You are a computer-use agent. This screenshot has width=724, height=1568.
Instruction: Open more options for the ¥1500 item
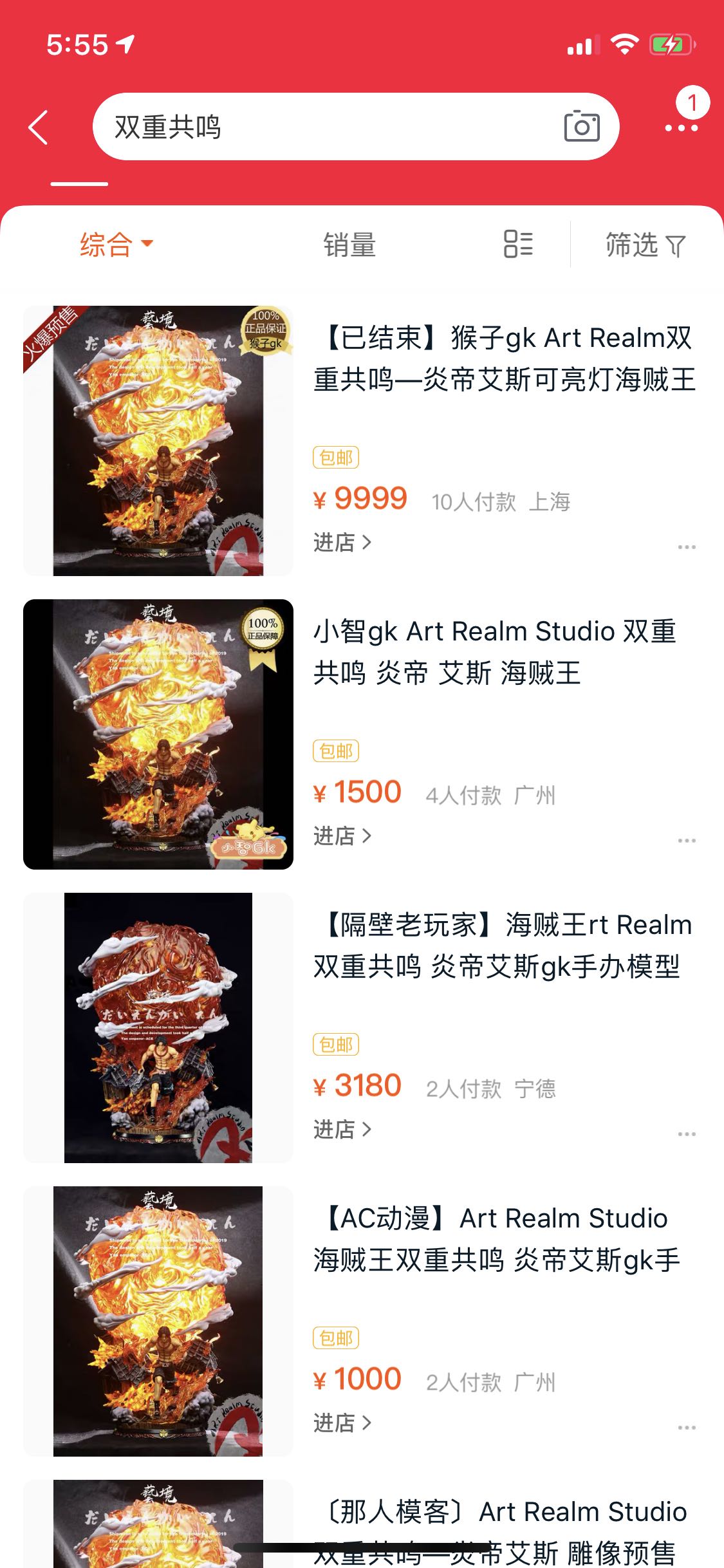pyautogui.click(x=687, y=841)
